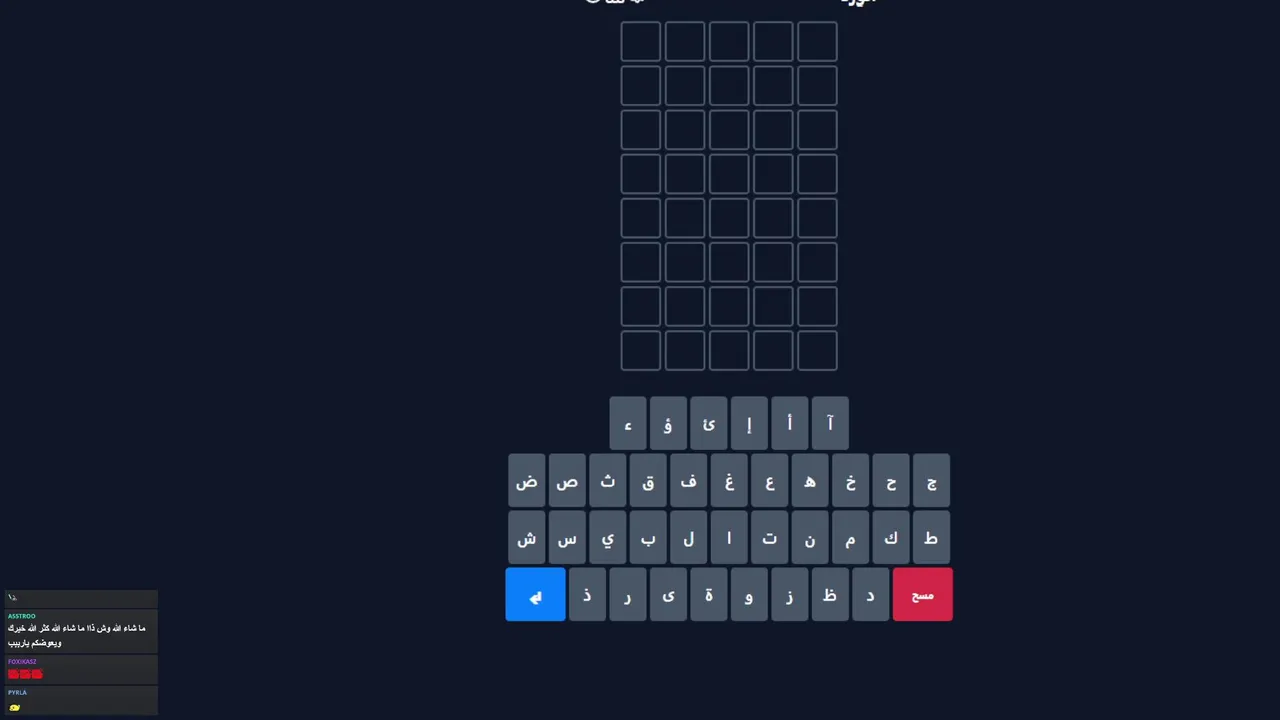Enter the letter ؤ

coord(668,424)
